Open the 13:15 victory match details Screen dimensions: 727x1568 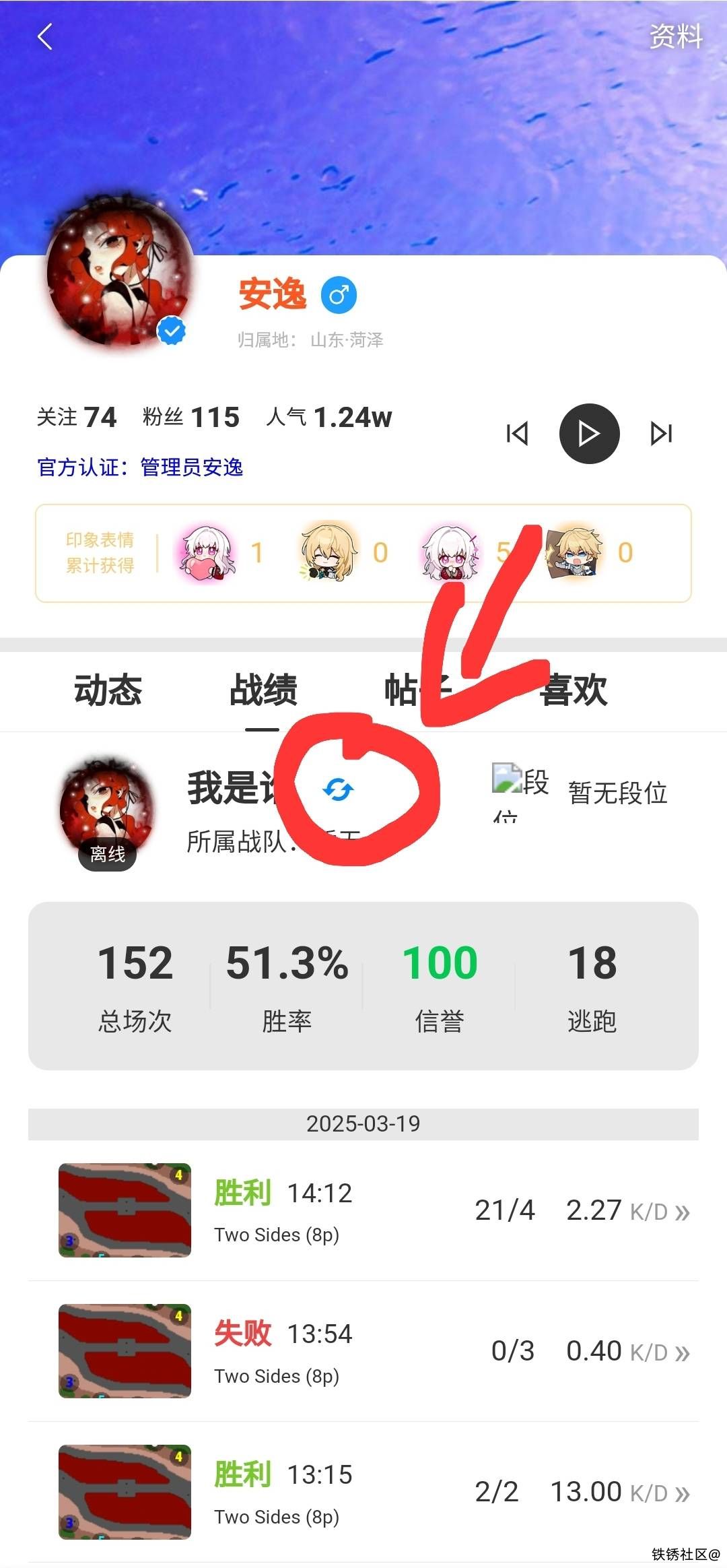(363, 1492)
